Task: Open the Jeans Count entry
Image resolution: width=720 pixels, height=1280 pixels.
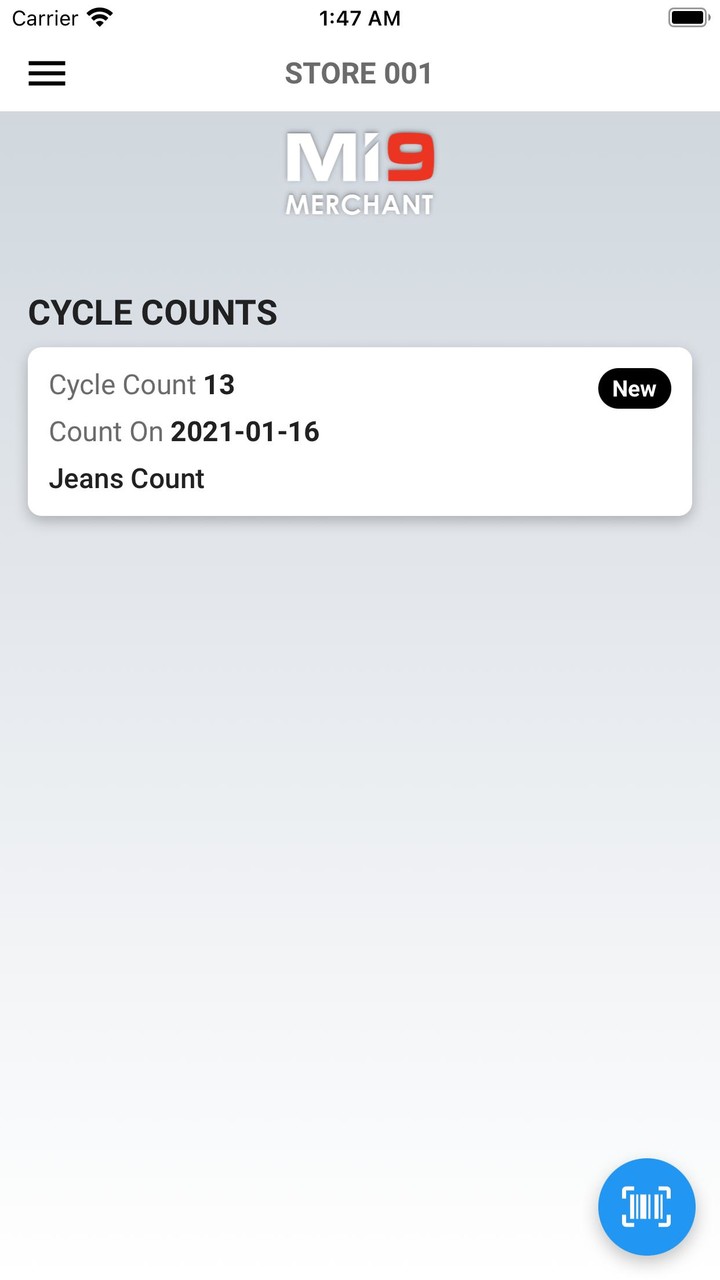Action: [x=126, y=479]
